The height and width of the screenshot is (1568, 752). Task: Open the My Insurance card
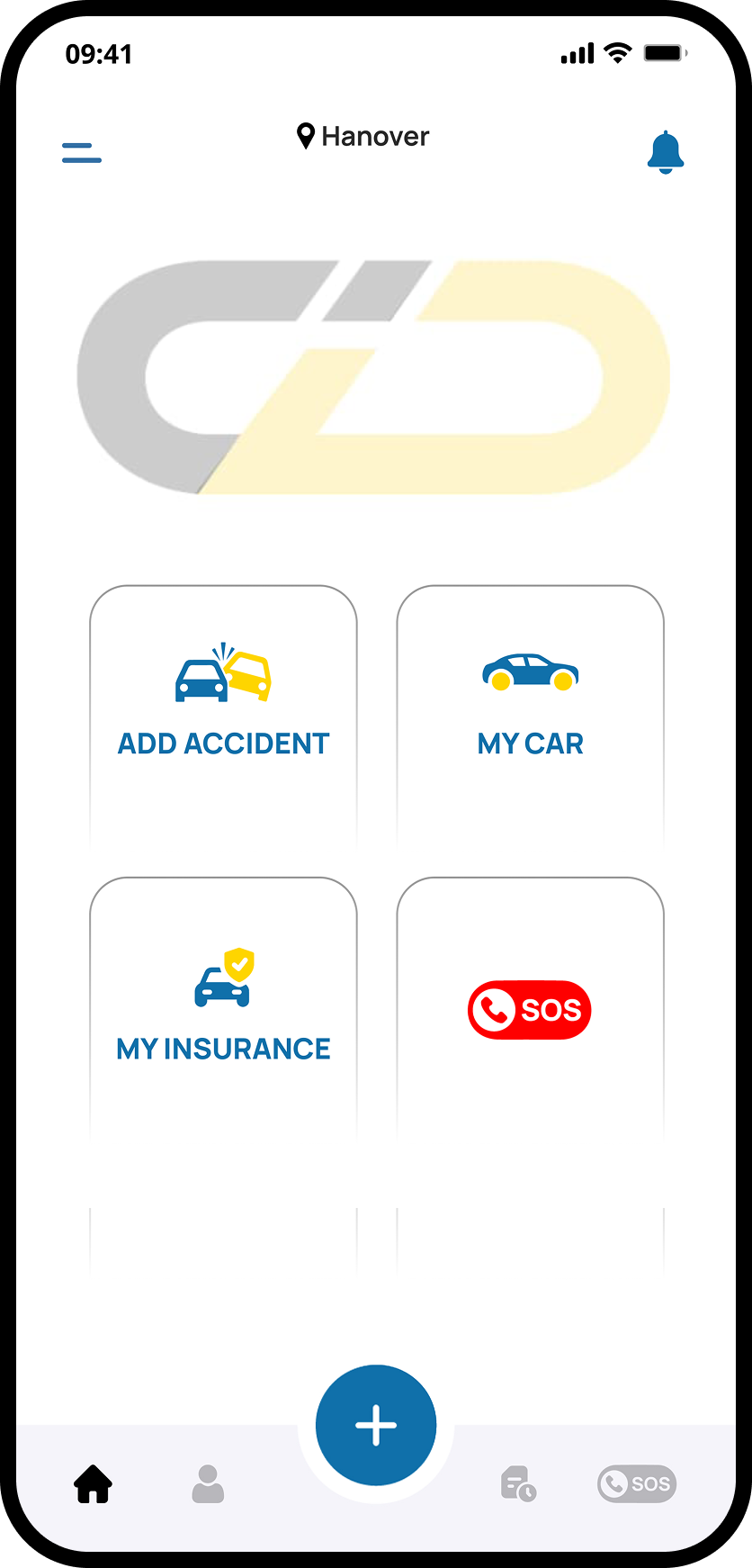[223, 1008]
